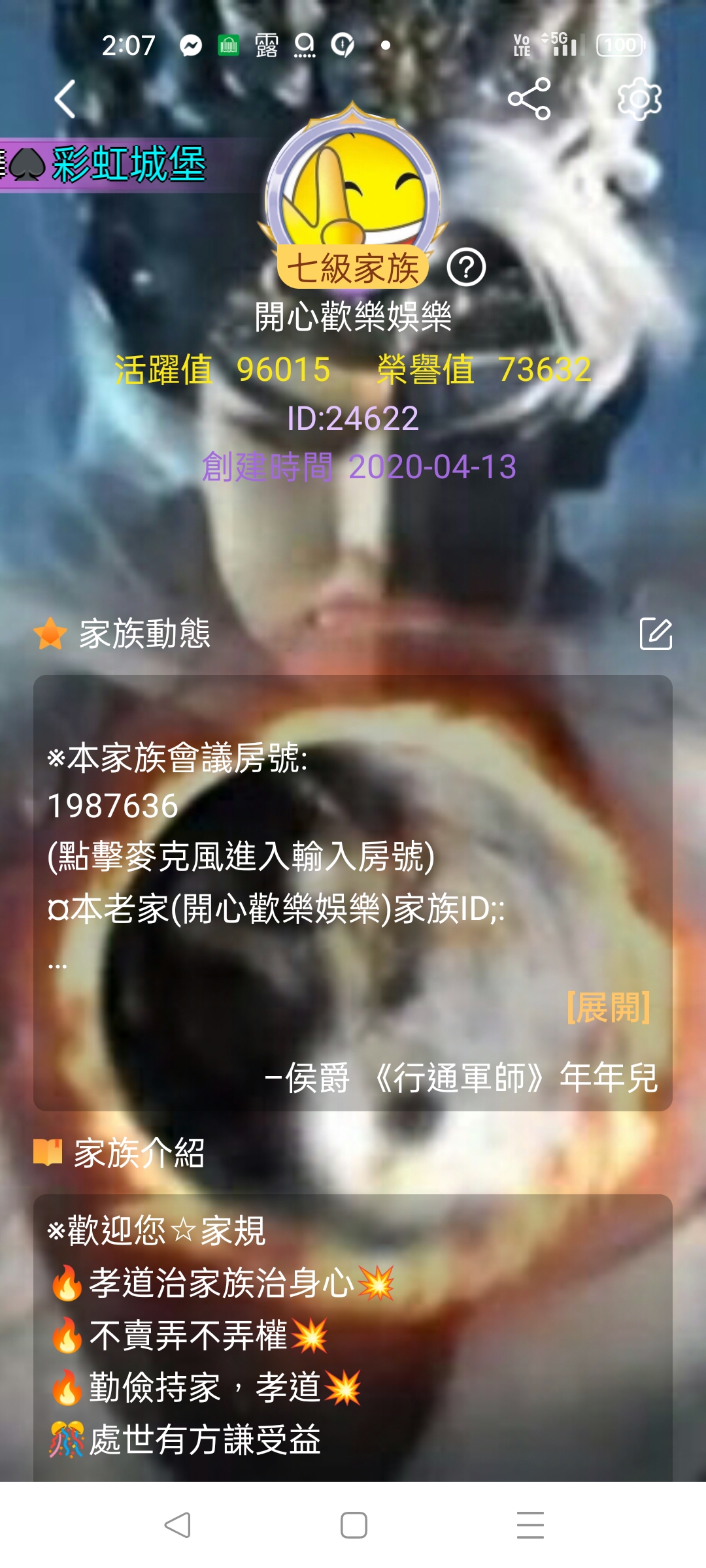
Task: Share this family page
Action: 529,99
